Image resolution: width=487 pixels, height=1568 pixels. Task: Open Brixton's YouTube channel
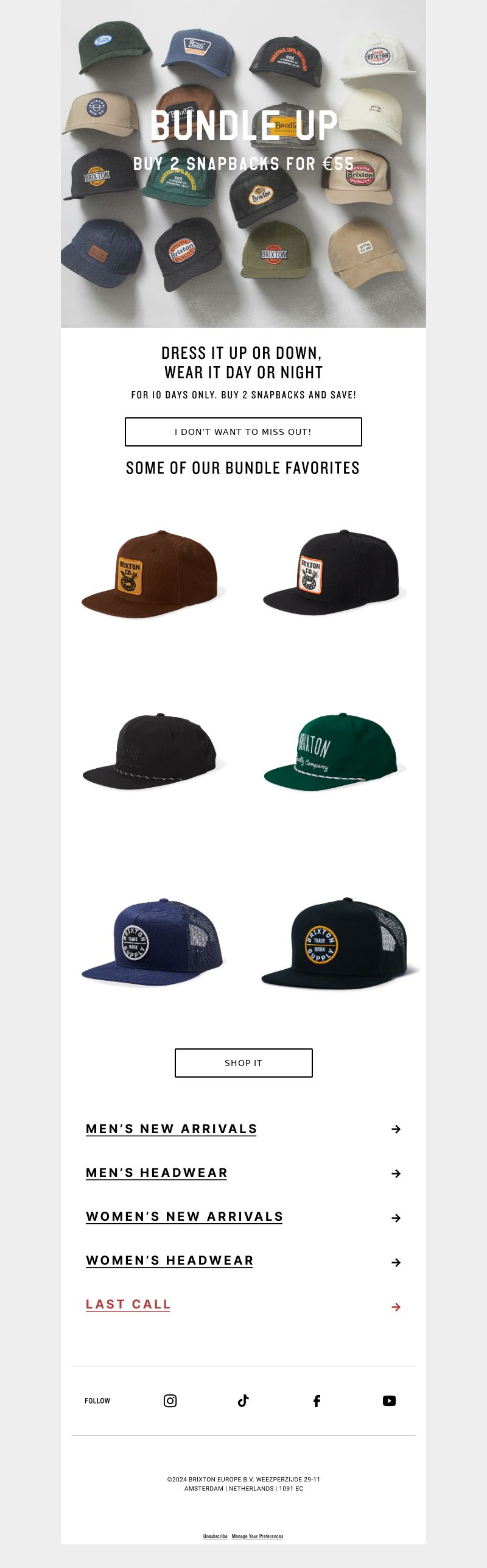coord(390,1400)
